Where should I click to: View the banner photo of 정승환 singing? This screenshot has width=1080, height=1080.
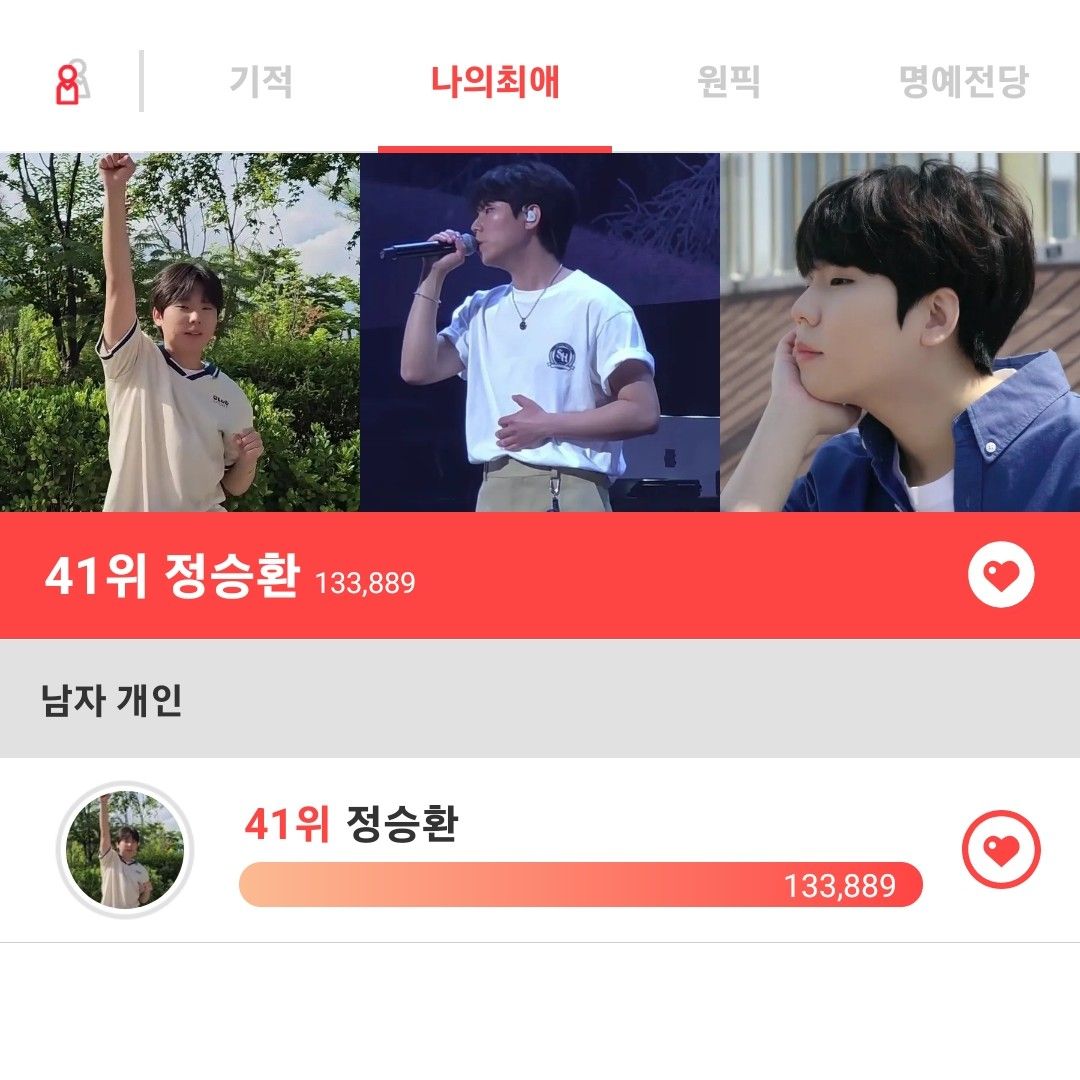coord(540,332)
